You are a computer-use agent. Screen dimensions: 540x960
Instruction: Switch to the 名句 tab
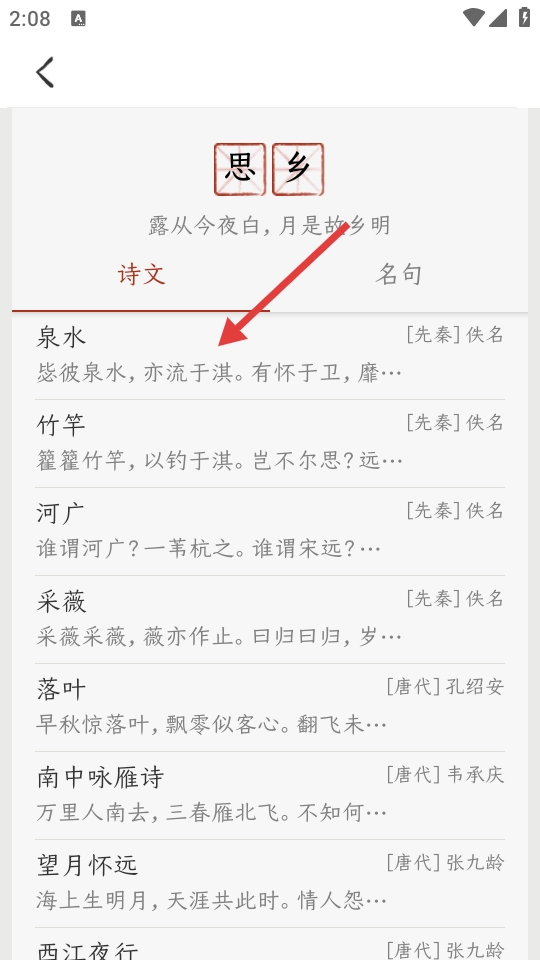(399, 276)
